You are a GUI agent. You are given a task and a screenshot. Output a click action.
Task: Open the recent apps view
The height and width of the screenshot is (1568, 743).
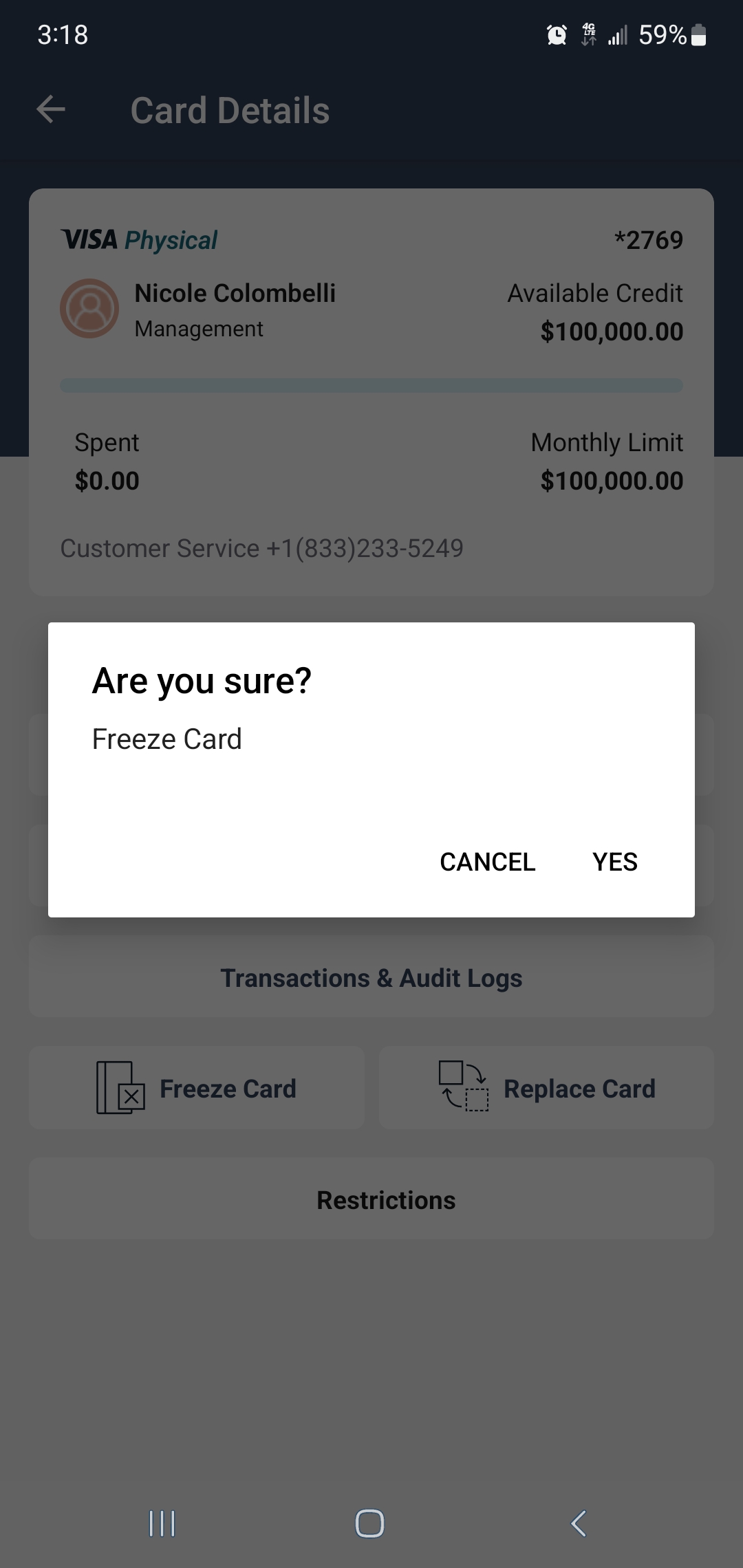(162, 1523)
